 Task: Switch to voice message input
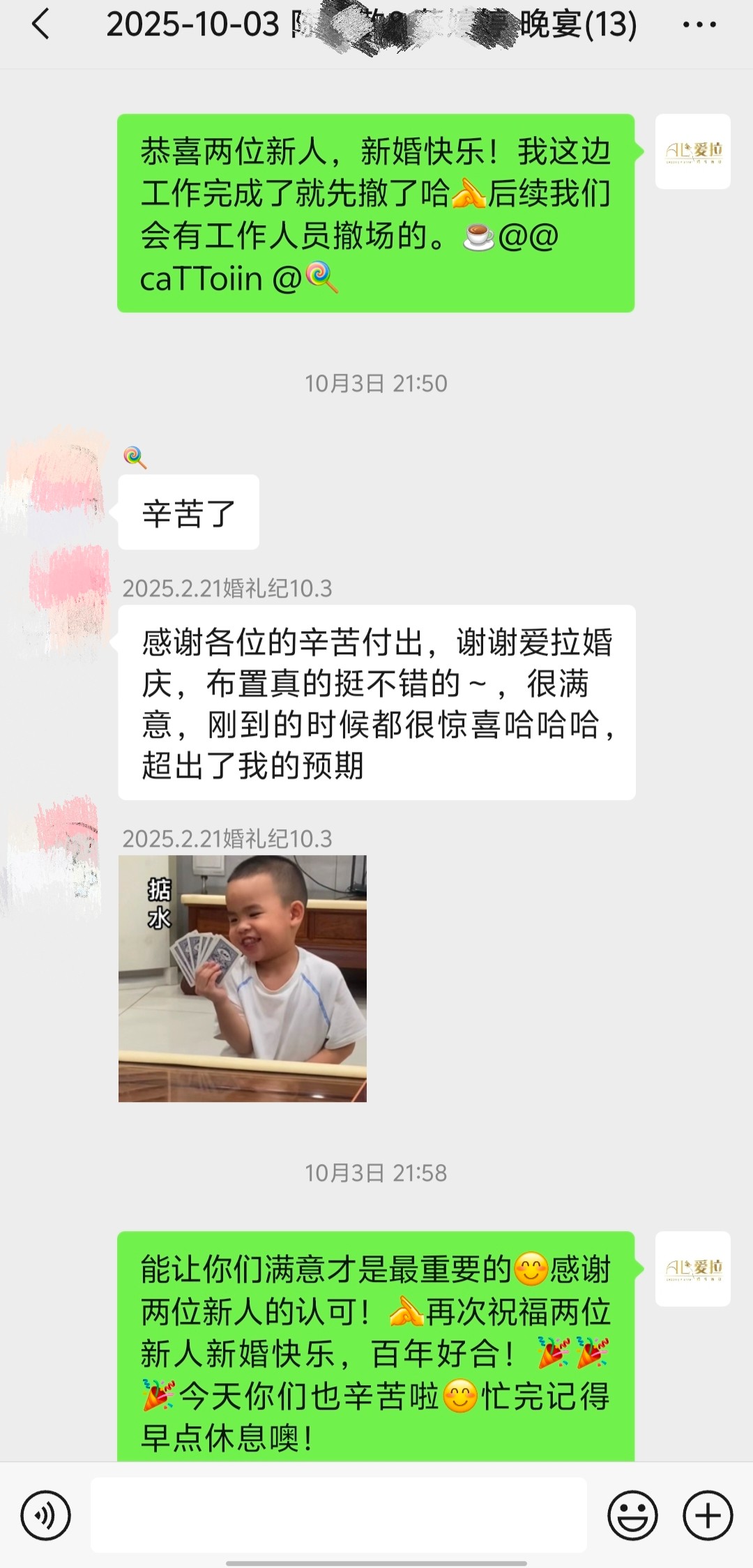(45, 1515)
